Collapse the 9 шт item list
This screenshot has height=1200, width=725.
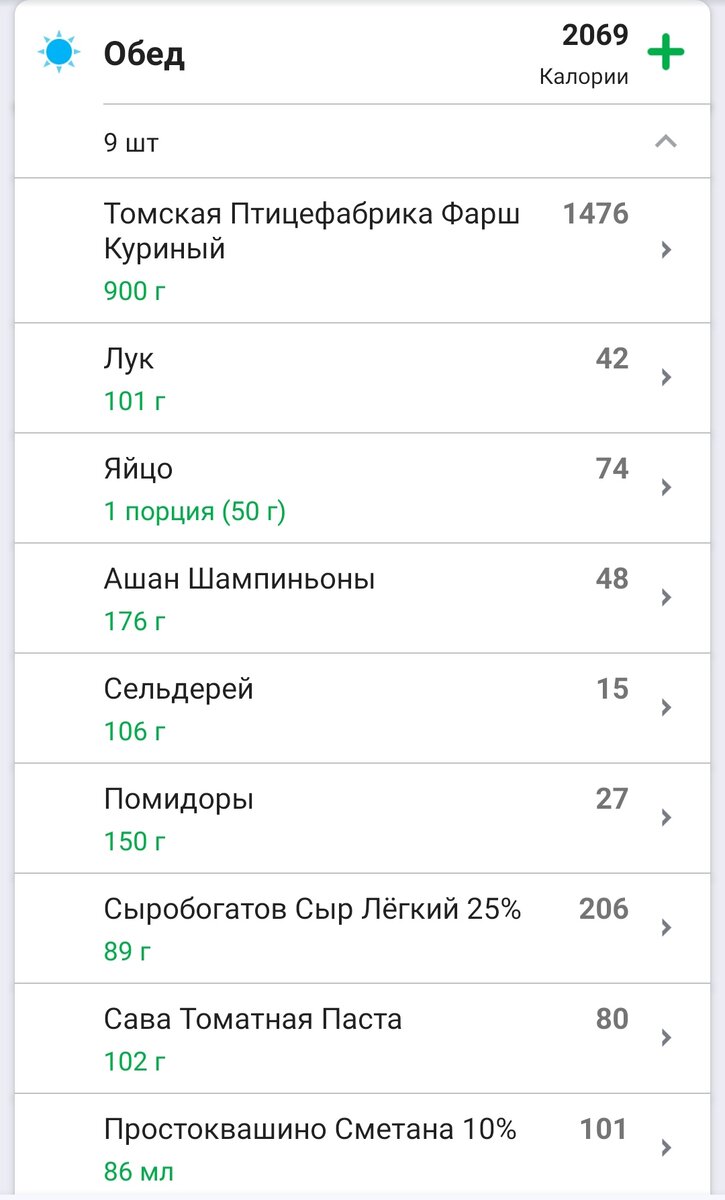(x=665, y=142)
